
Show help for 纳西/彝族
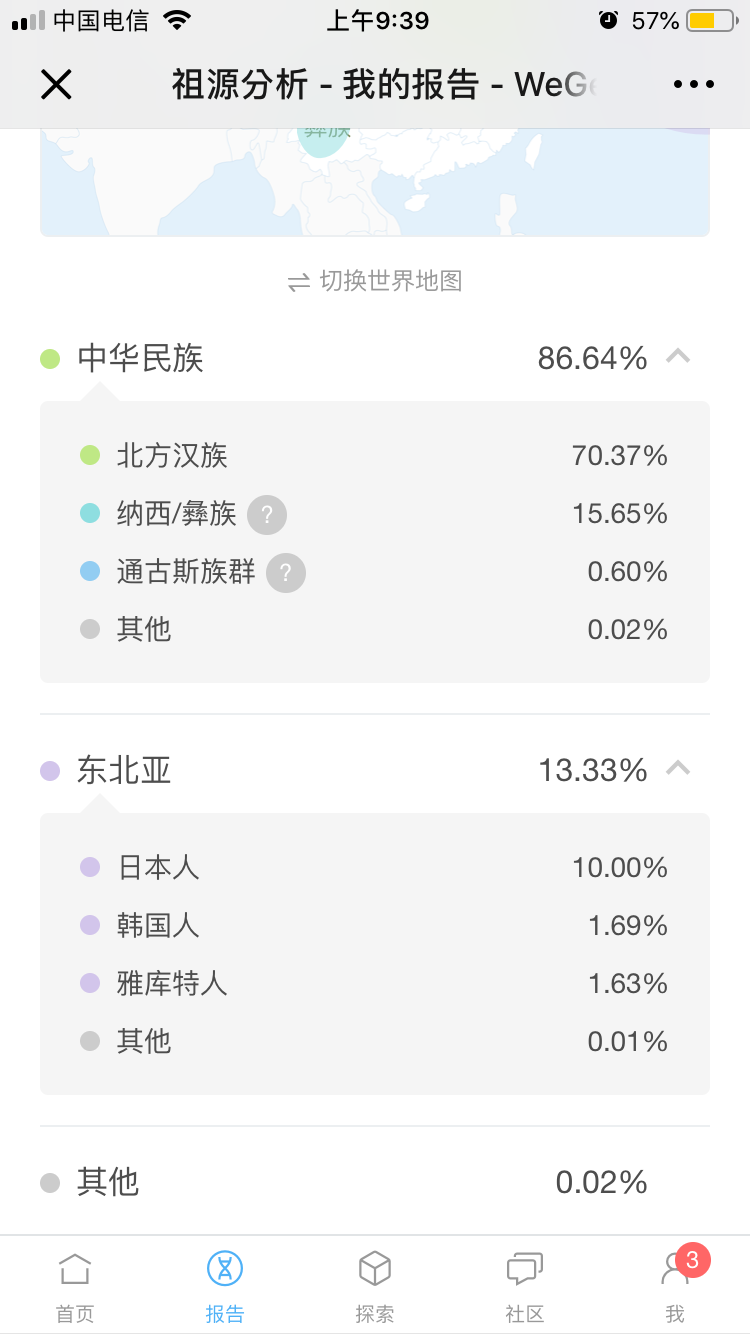[x=267, y=515]
